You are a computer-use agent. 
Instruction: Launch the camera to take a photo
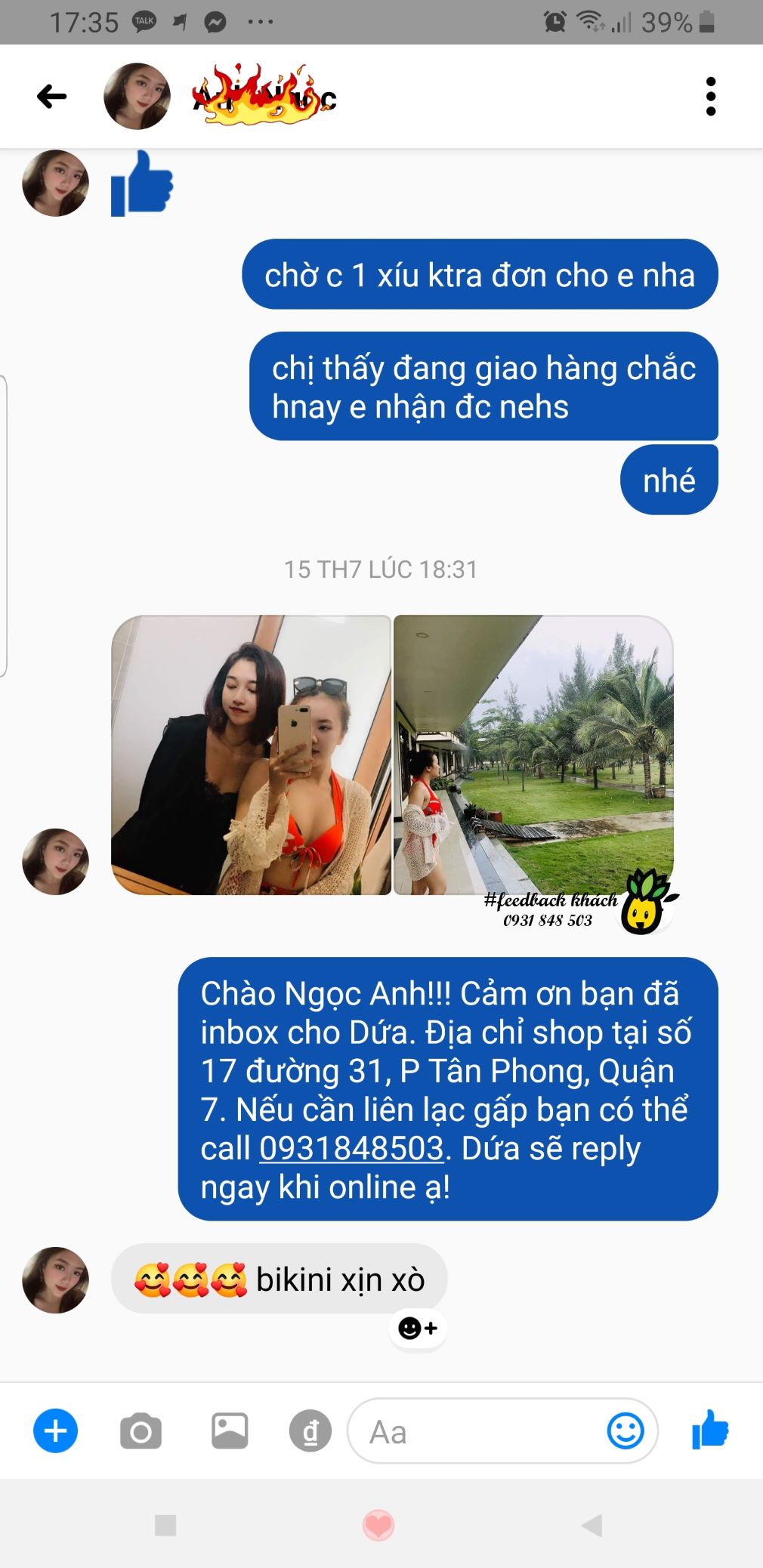coord(141,1431)
